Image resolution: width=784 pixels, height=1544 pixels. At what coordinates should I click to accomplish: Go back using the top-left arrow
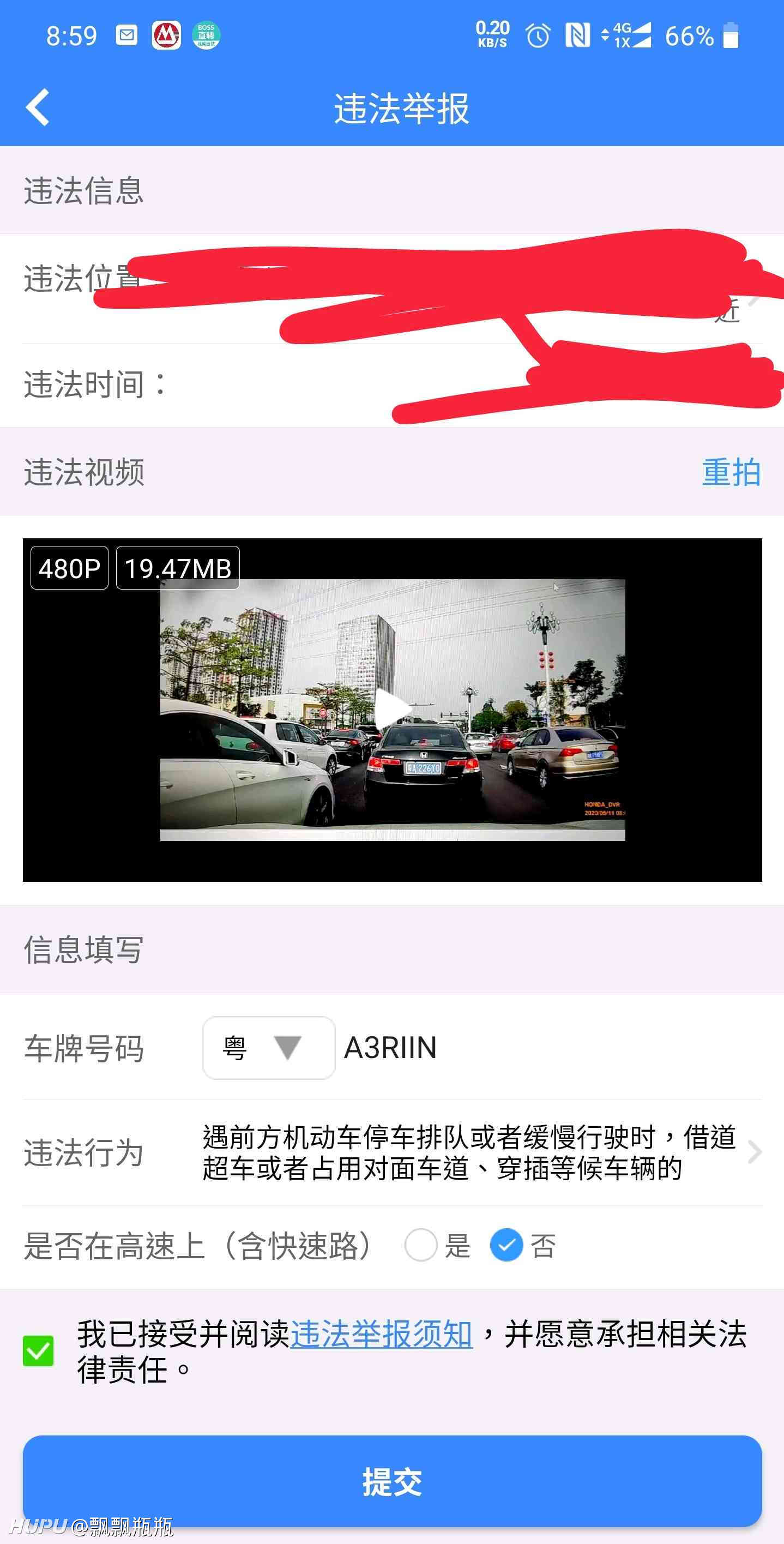pos(38,107)
